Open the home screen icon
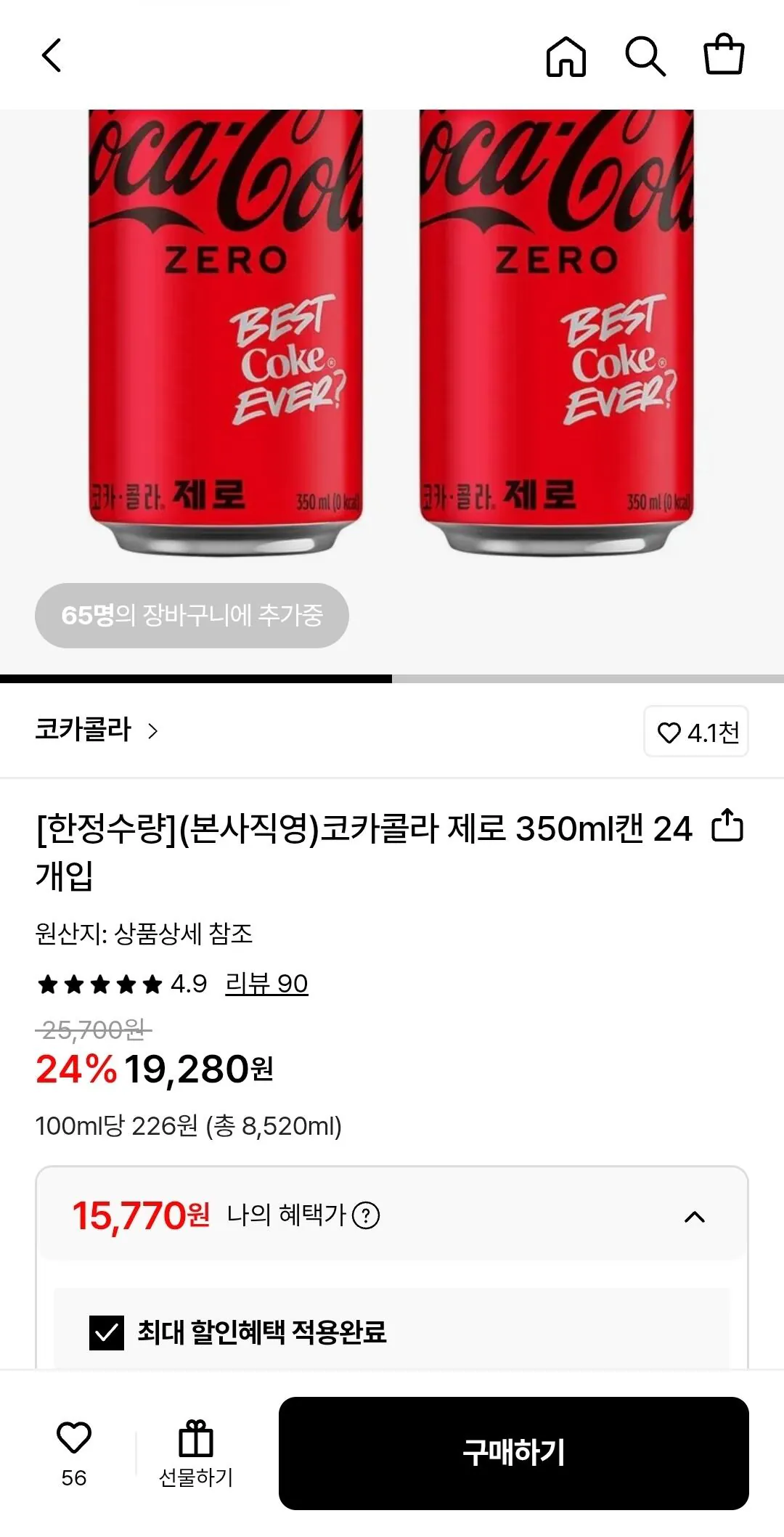The height and width of the screenshot is (1537, 784). point(568,57)
